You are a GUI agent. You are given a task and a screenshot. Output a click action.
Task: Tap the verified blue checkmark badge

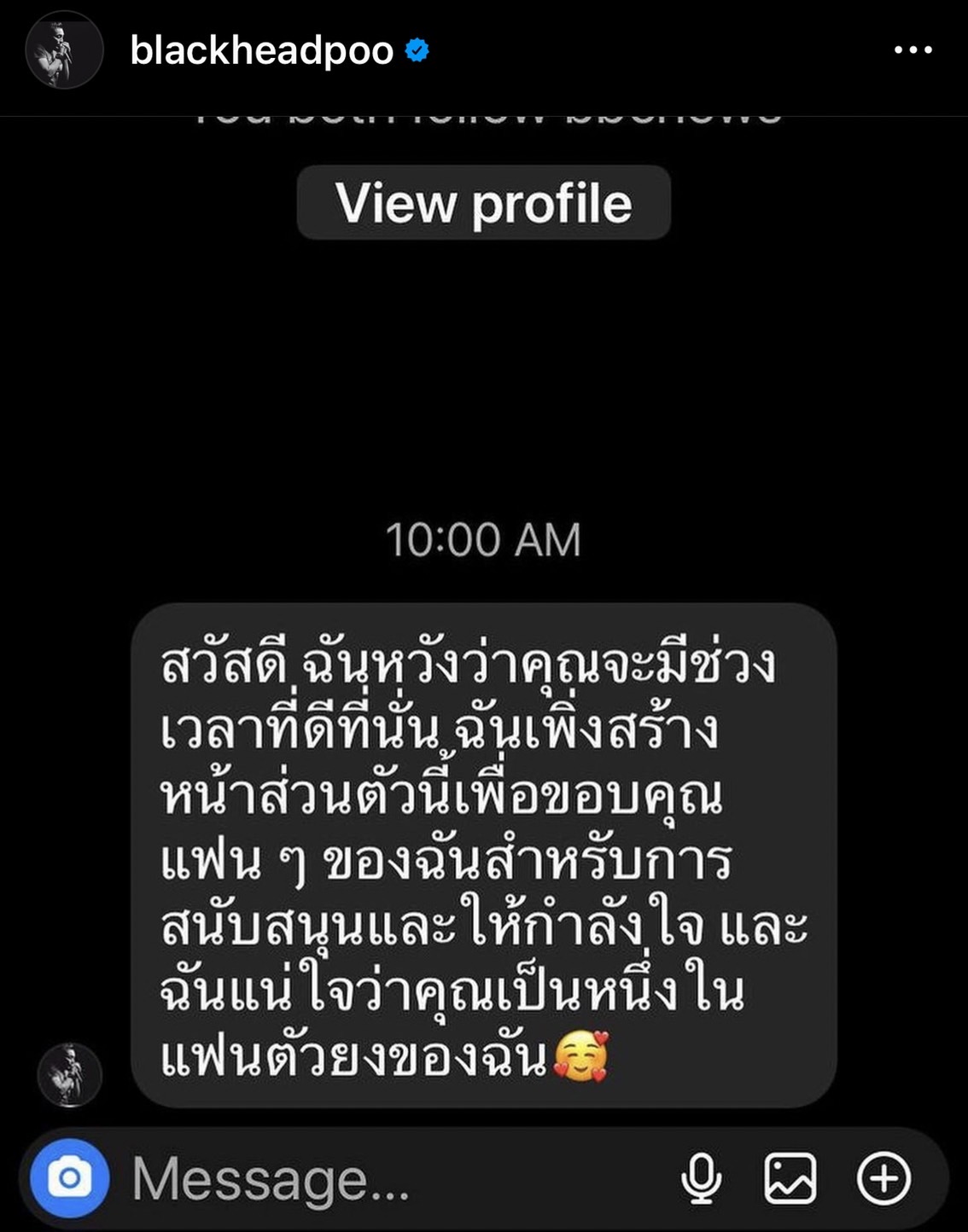click(x=416, y=50)
